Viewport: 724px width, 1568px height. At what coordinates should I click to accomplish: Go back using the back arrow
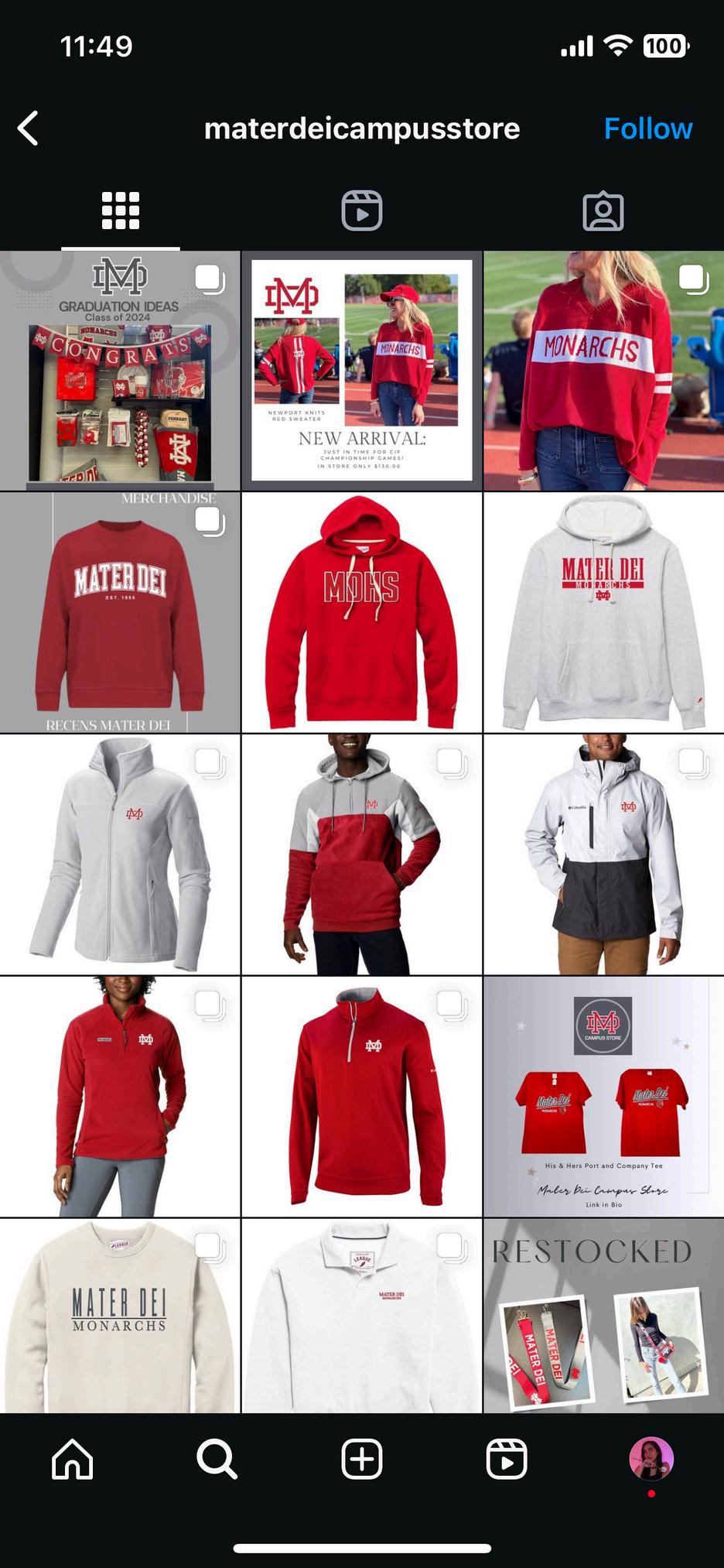[x=29, y=128]
